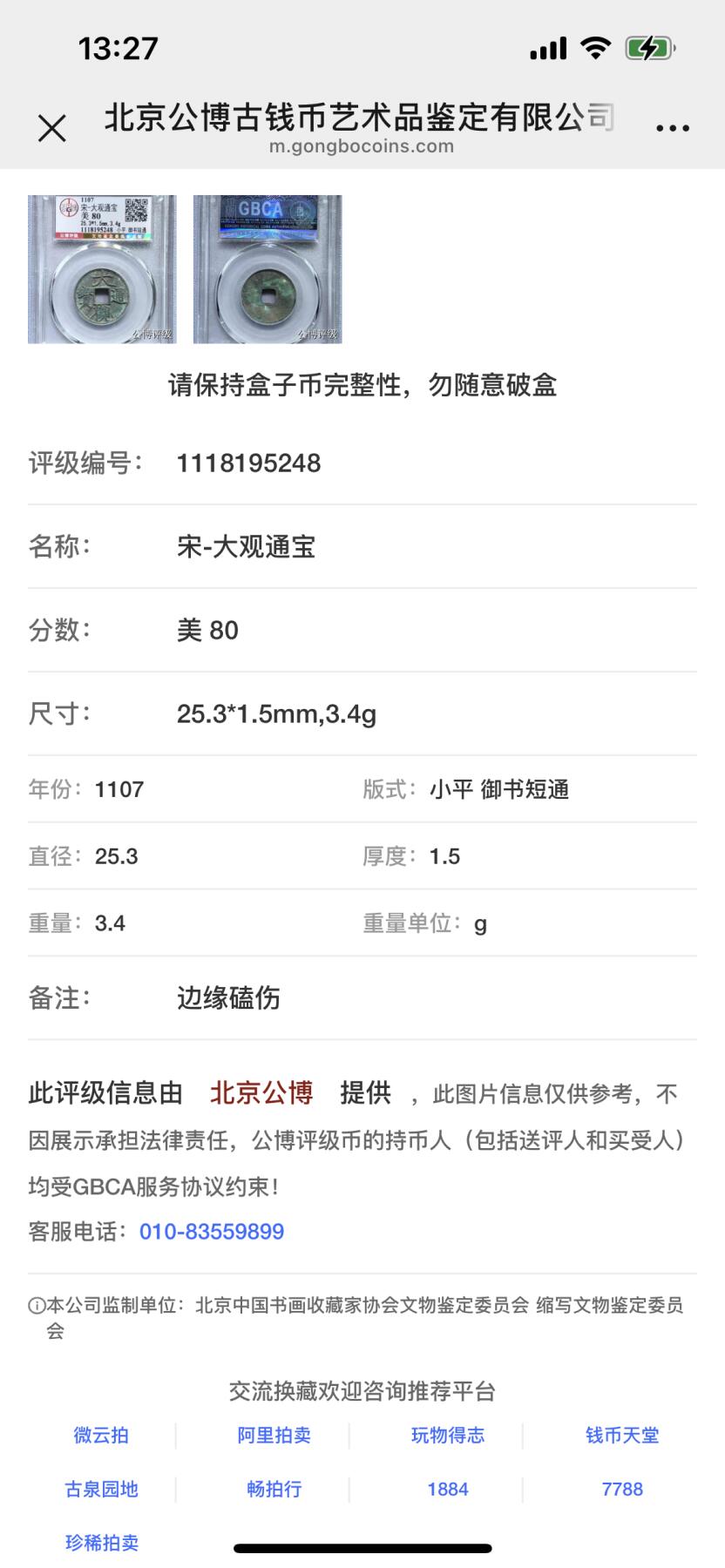Tap the cellular signal strength icon
This screenshot has width=725, height=1568.
point(546,50)
